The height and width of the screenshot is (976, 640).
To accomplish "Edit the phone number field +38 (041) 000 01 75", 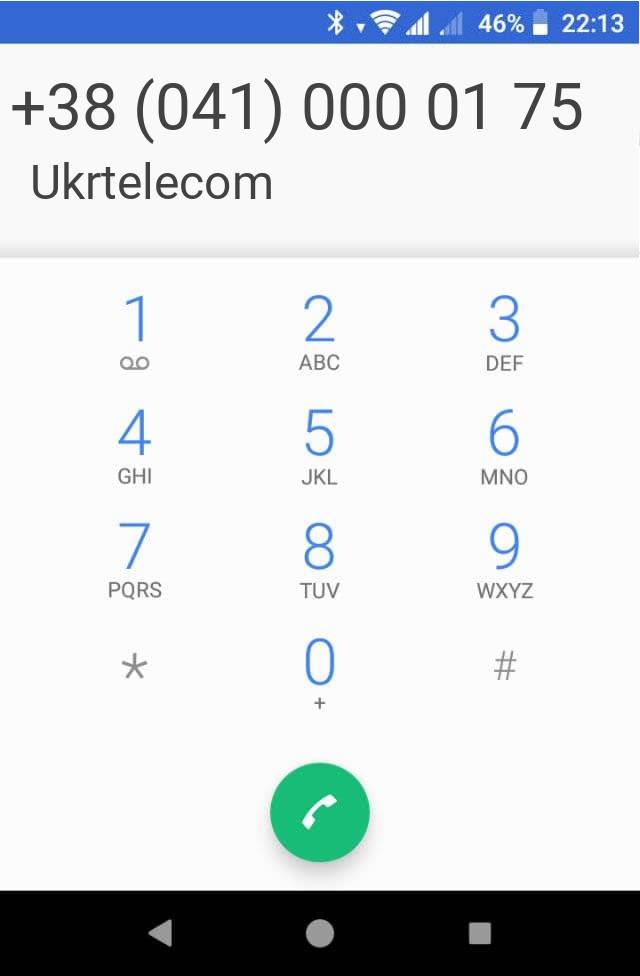I will [x=297, y=107].
